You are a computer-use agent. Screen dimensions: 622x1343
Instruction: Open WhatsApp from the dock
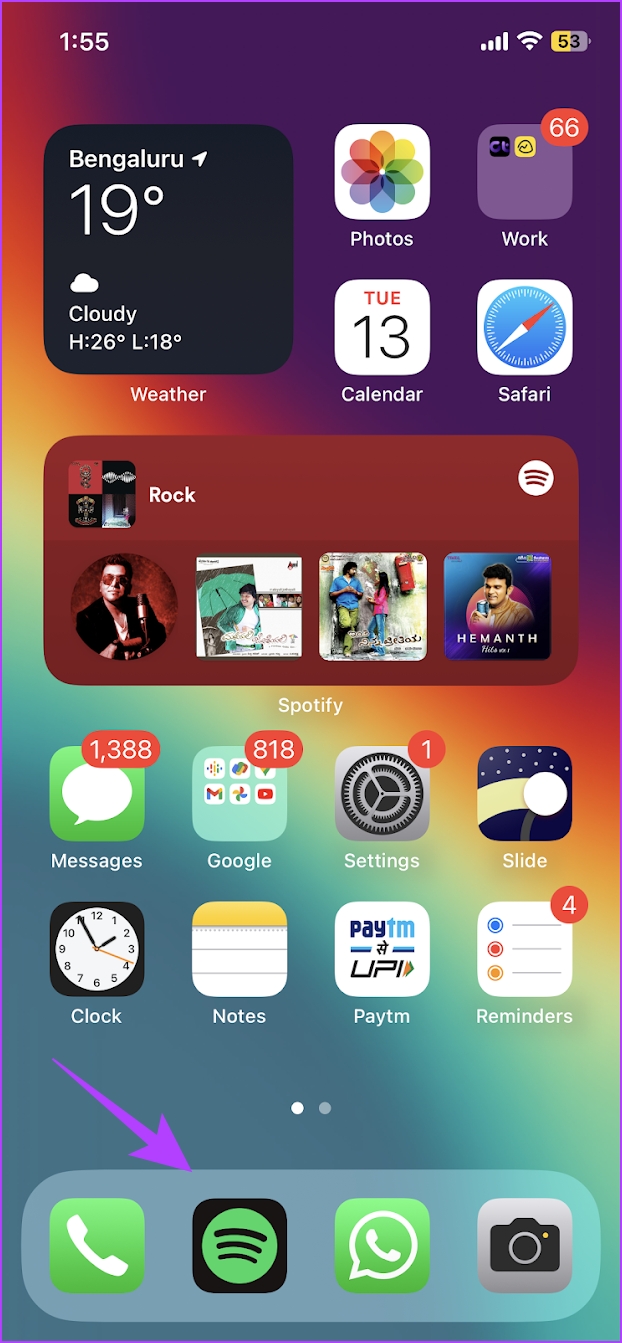[381, 1245]
